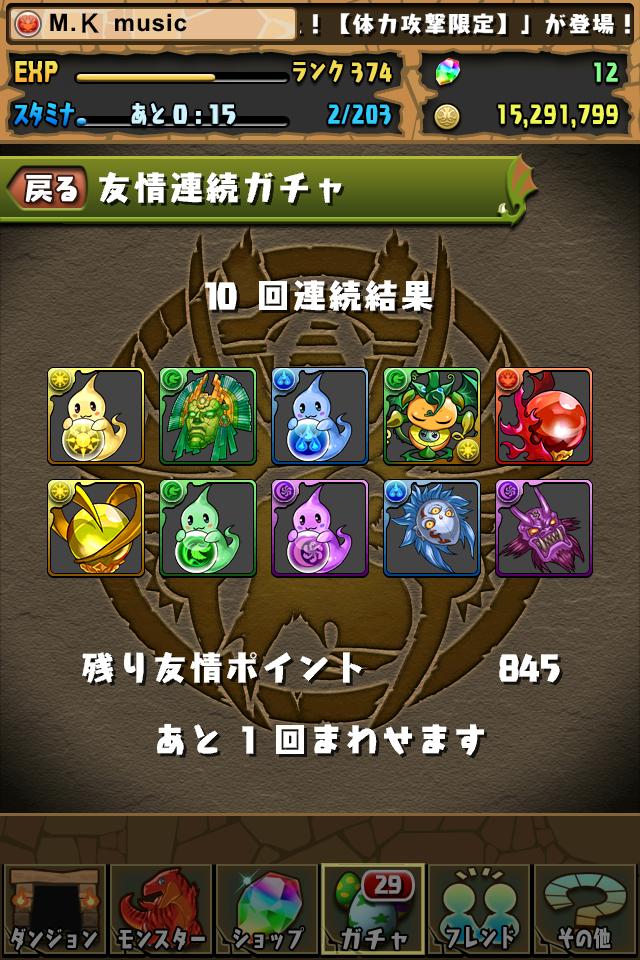View the yellow light spirit monster

96,416
